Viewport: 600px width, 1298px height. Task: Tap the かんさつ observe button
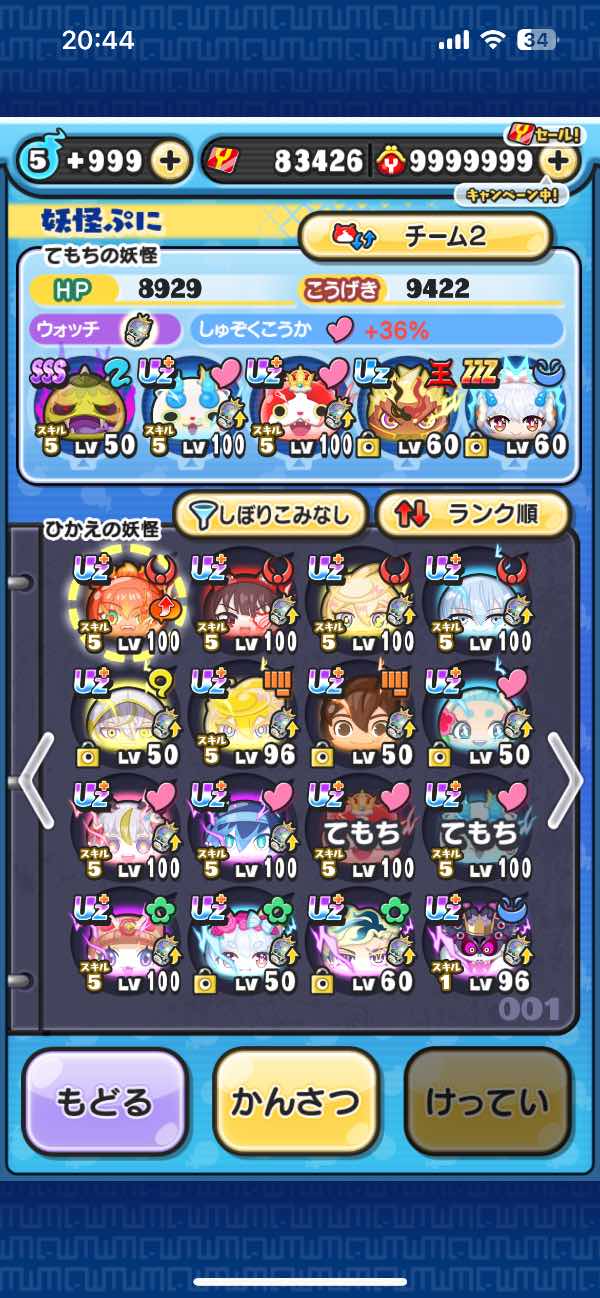coord(295,1102)
